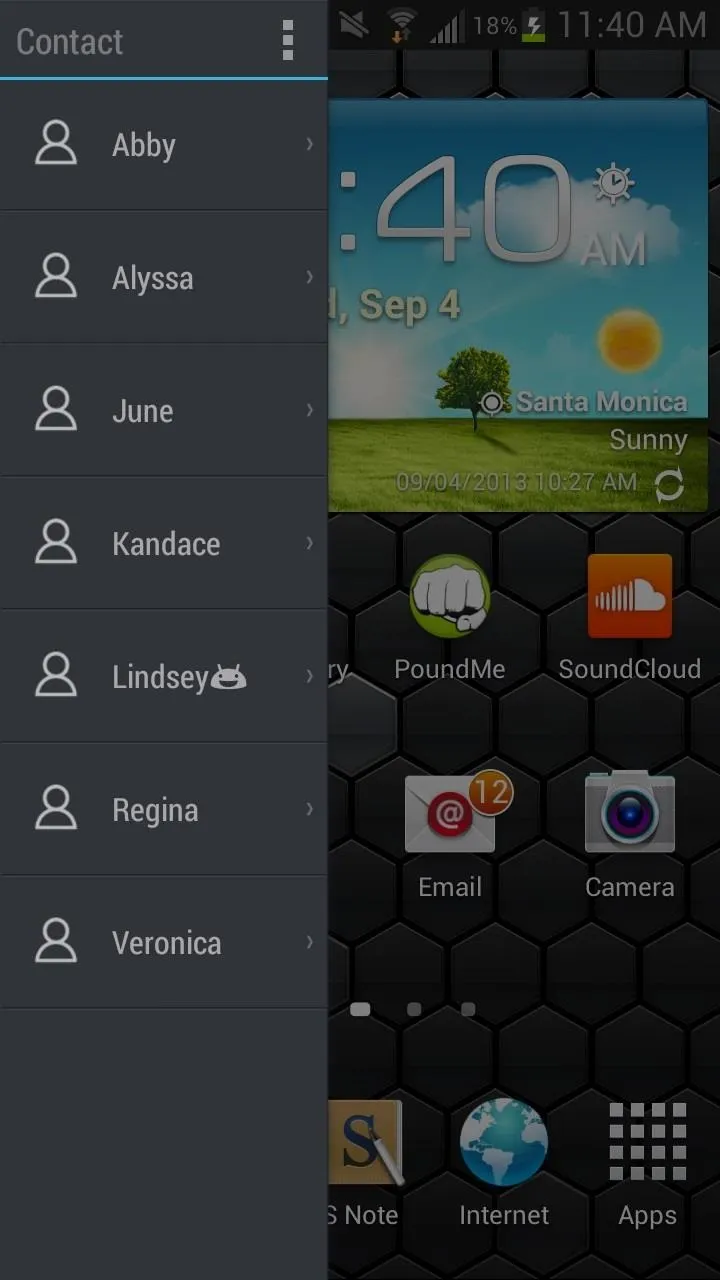Image resolution: width=720 pixels, height=1280 pixels.
Task: Select Alyssa from the contact list
Action: (164, 278)
